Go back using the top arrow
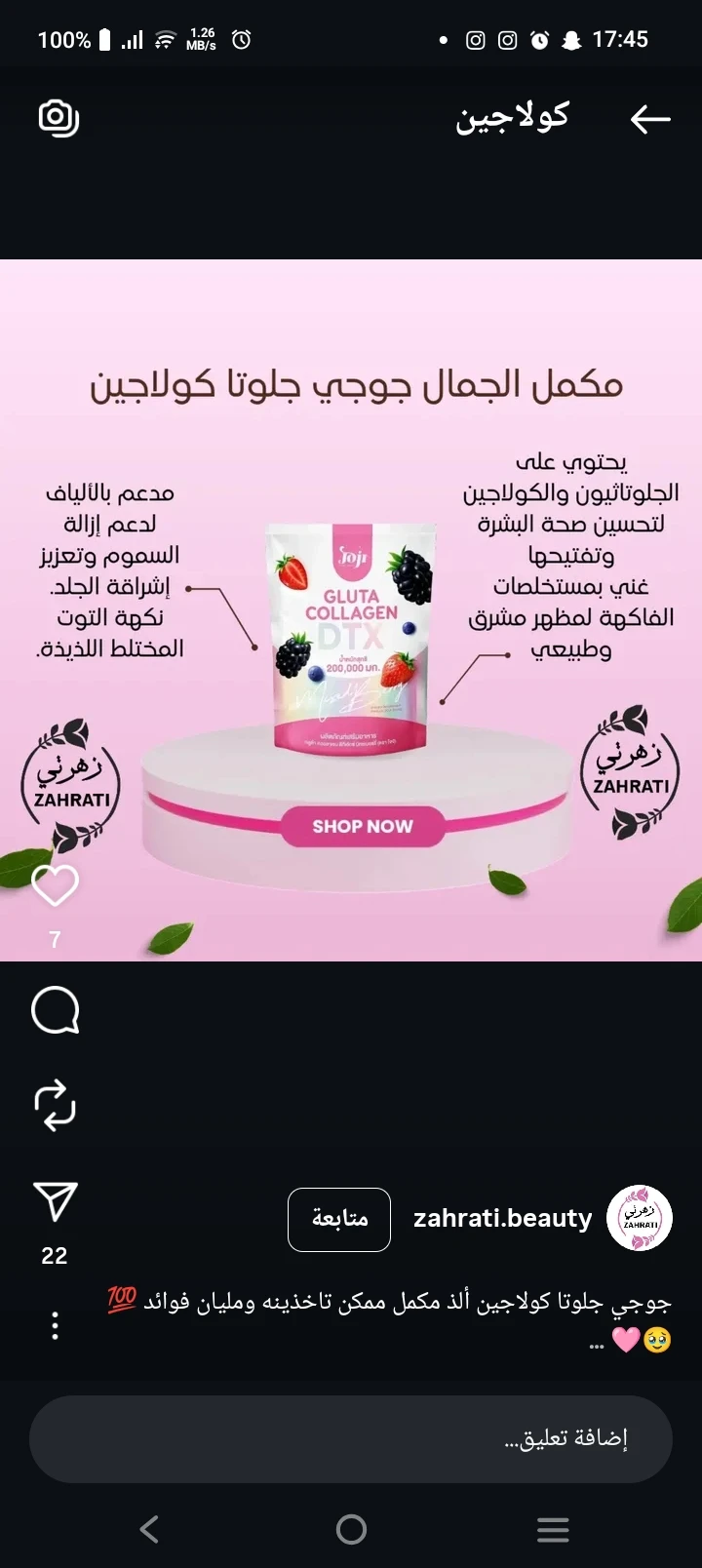Screen dimensions: 702x1568 coord(649,119)
